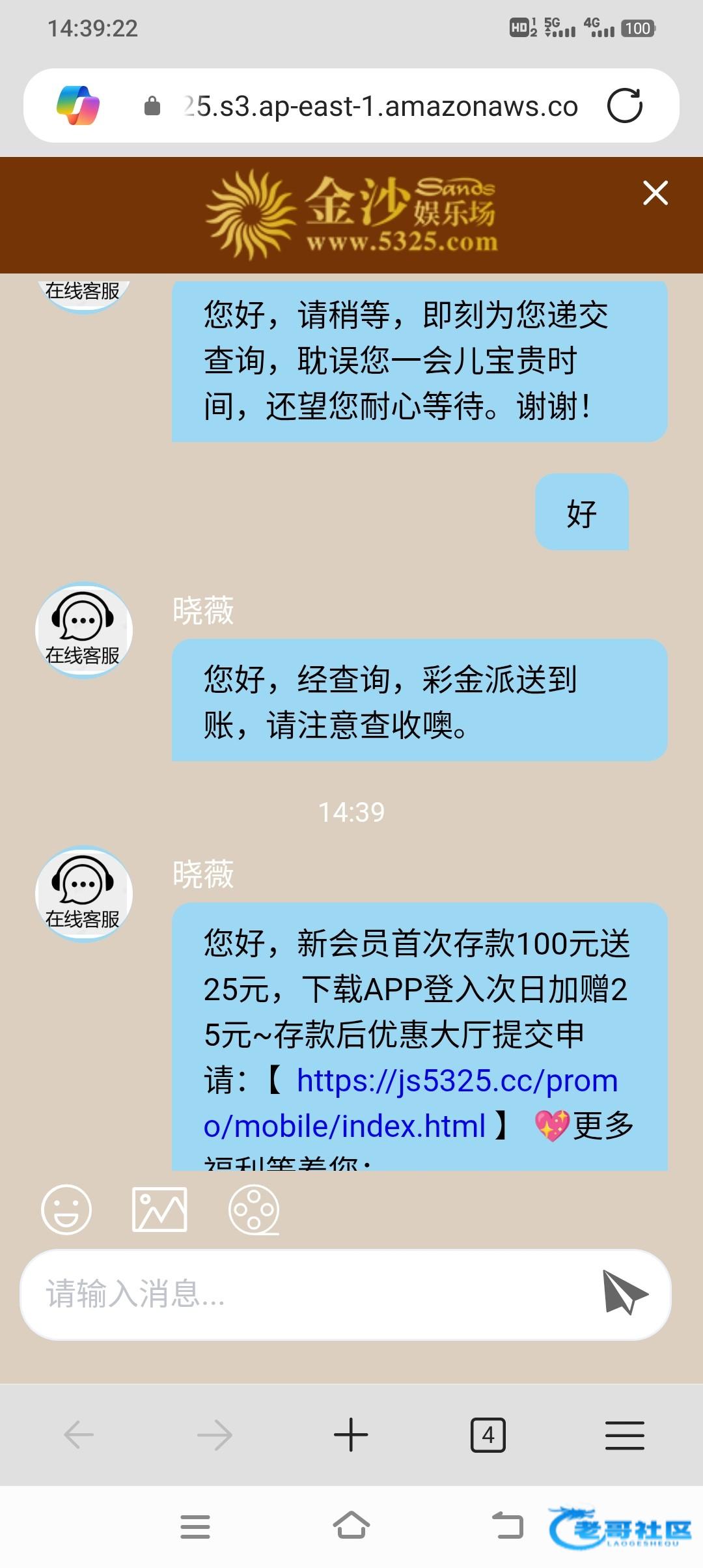
Task: Close the chat window with the X
Action: pos(655,193)
